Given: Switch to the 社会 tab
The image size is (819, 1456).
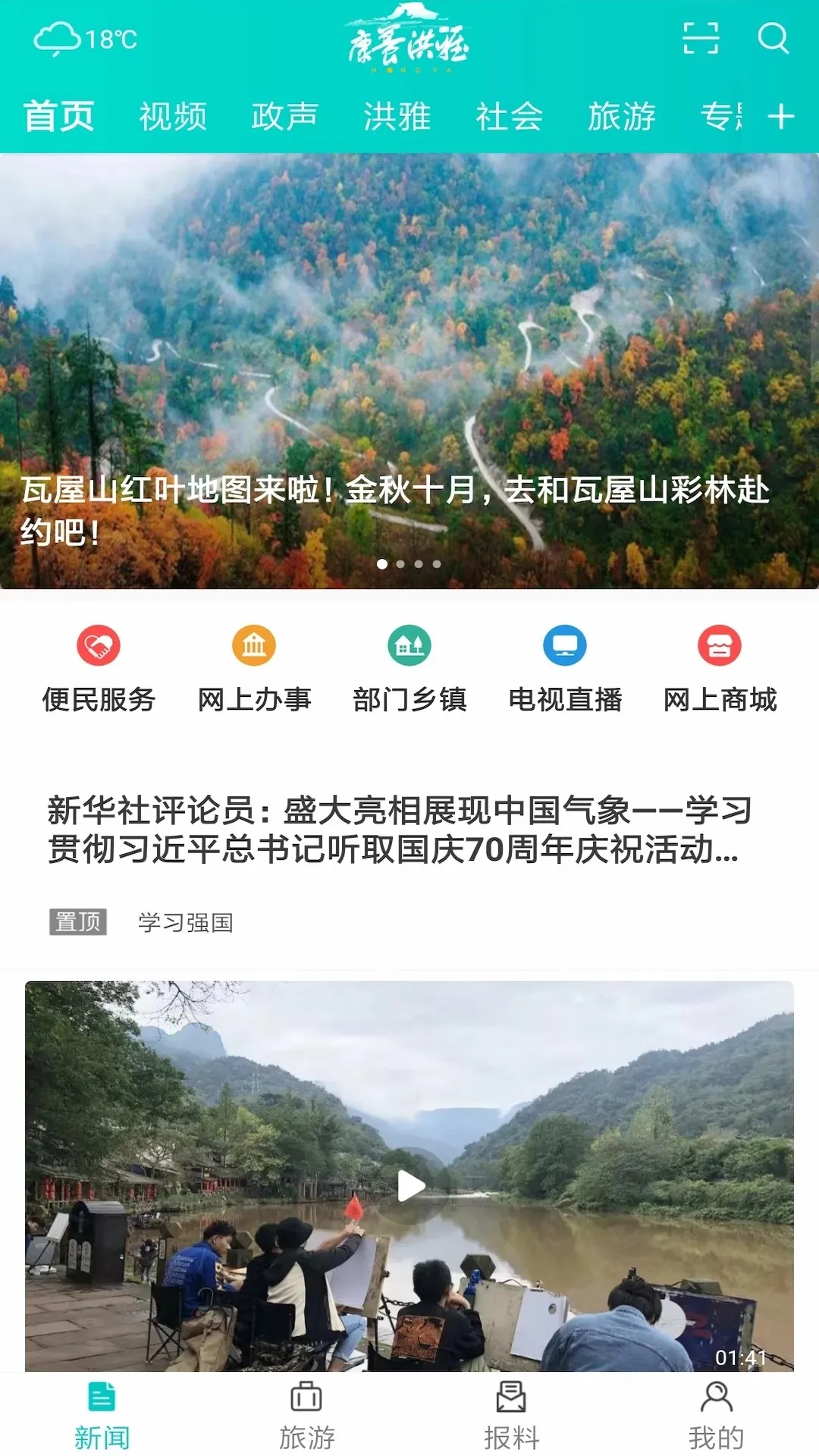Looking at the screenshot, I should click(x=509, y=117).
